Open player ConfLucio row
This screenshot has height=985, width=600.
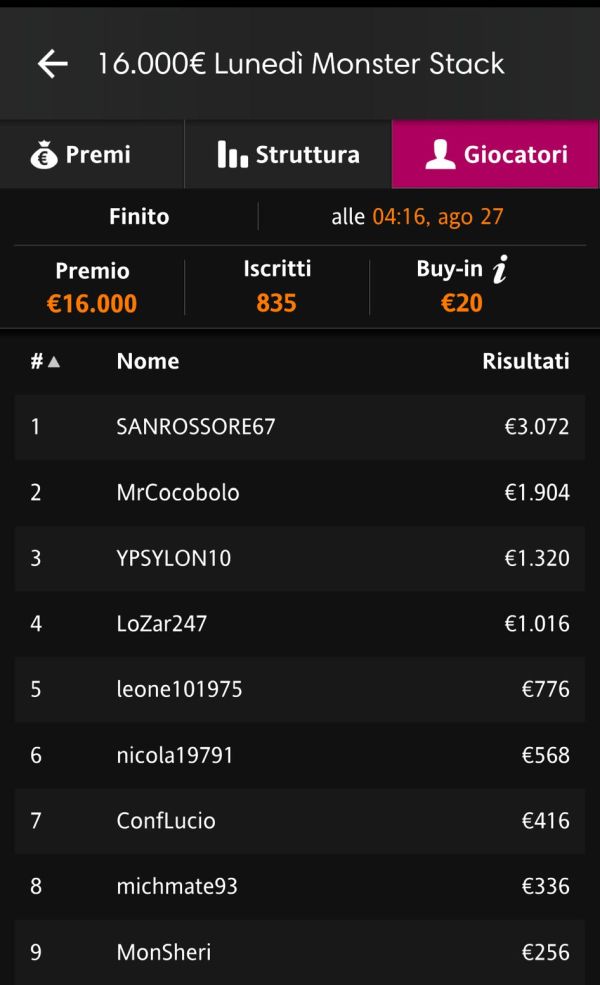pyautogui.click(x=300, y=821)
